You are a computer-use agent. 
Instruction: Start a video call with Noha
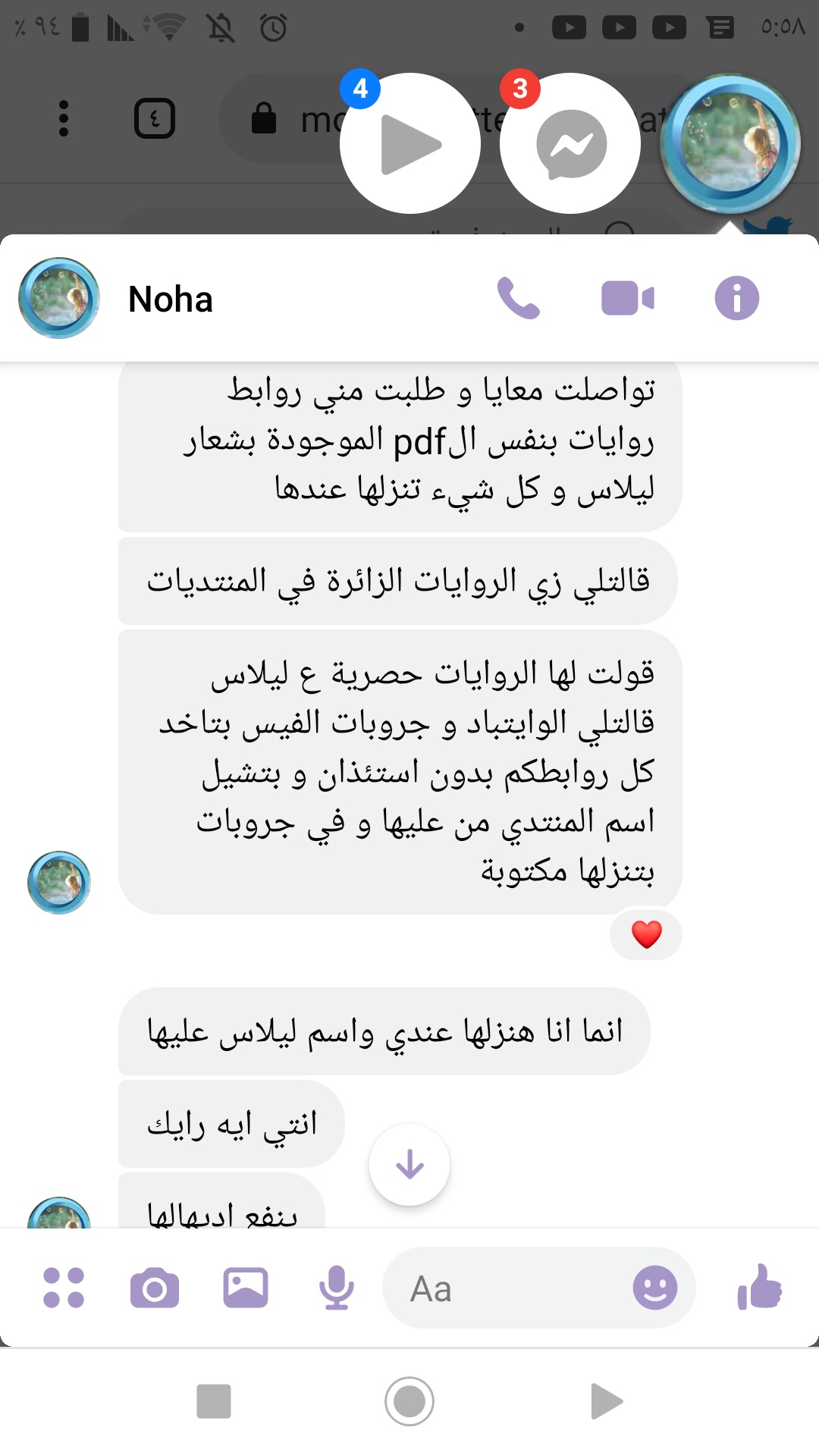(x=627, y=298)
